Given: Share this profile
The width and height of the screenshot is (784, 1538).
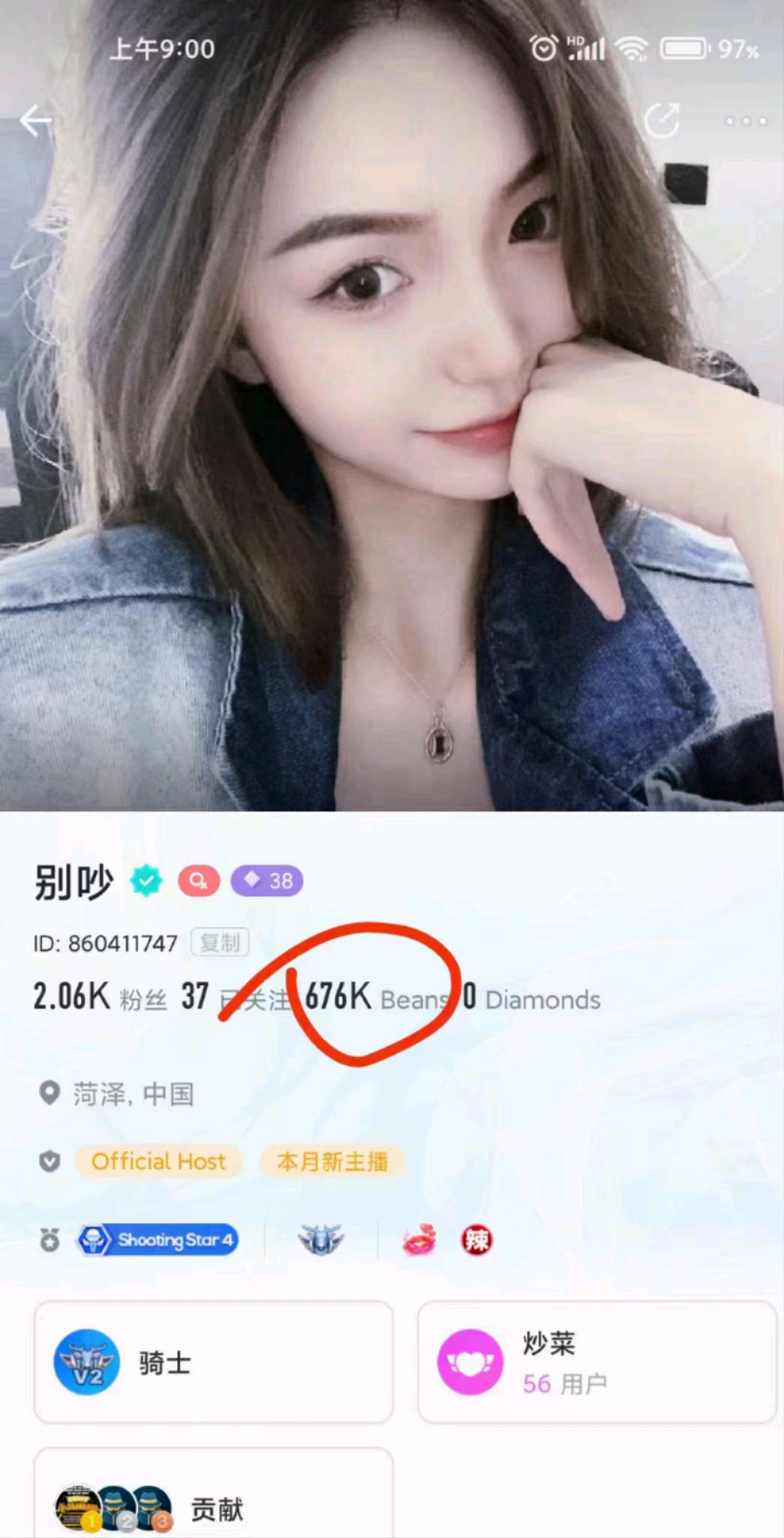Looking at the screenshot, I should [x=662, y=120].
